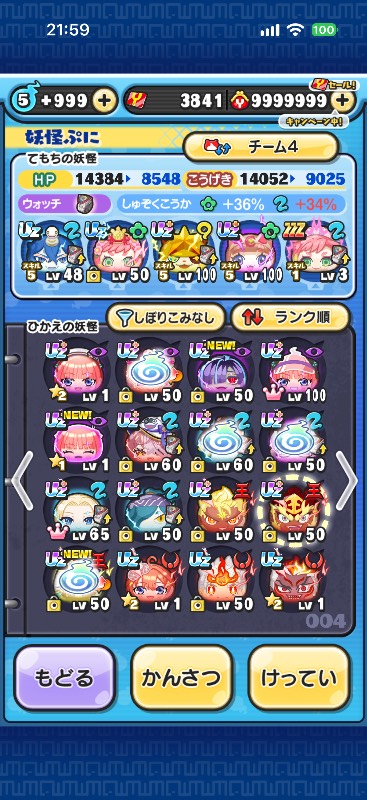Screen dimensions: 367x800
Task: Go to previous page of reserve yokai
Action: [x=21, y=480]
